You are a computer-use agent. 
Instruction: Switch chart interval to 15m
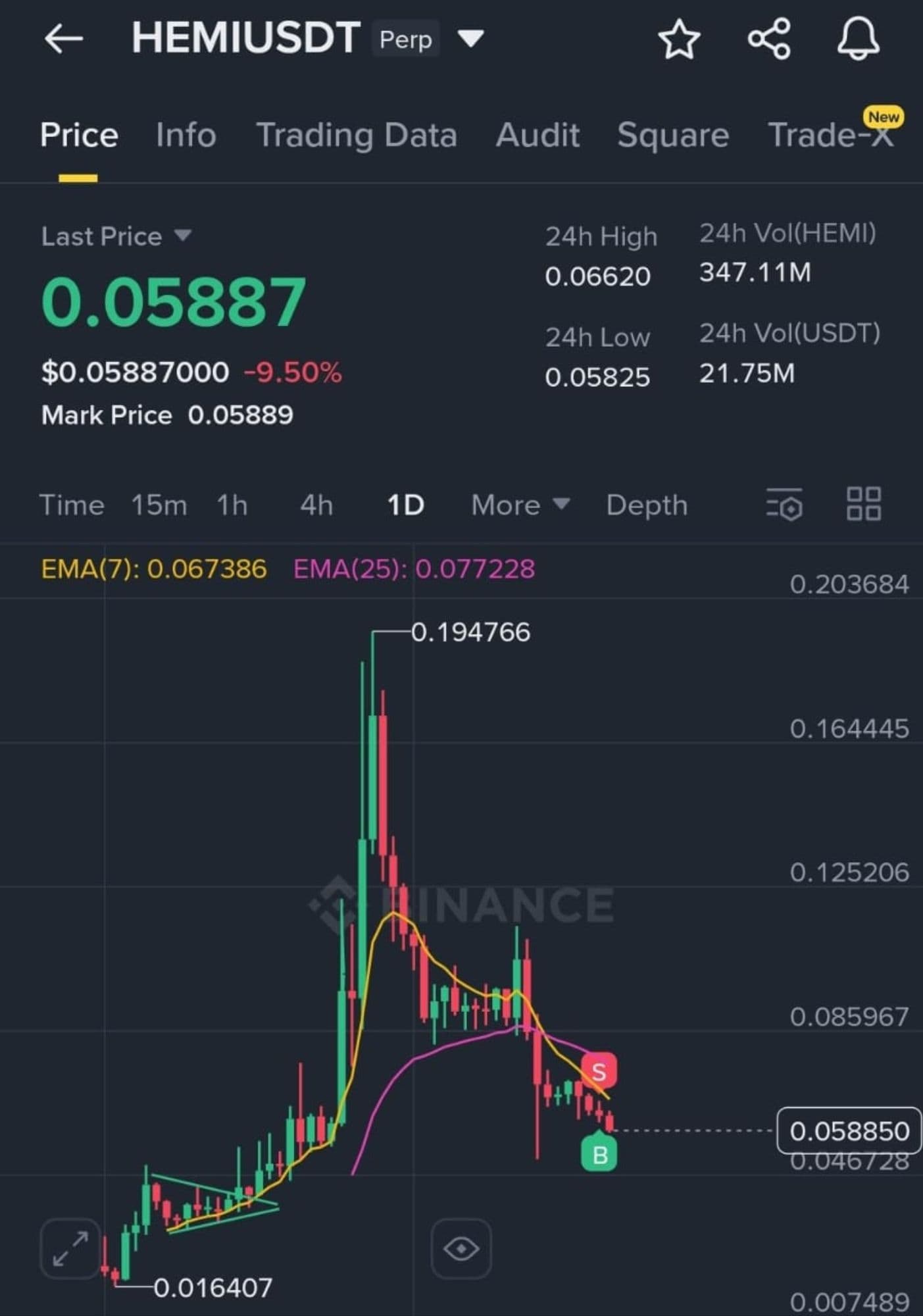(159, 505)
